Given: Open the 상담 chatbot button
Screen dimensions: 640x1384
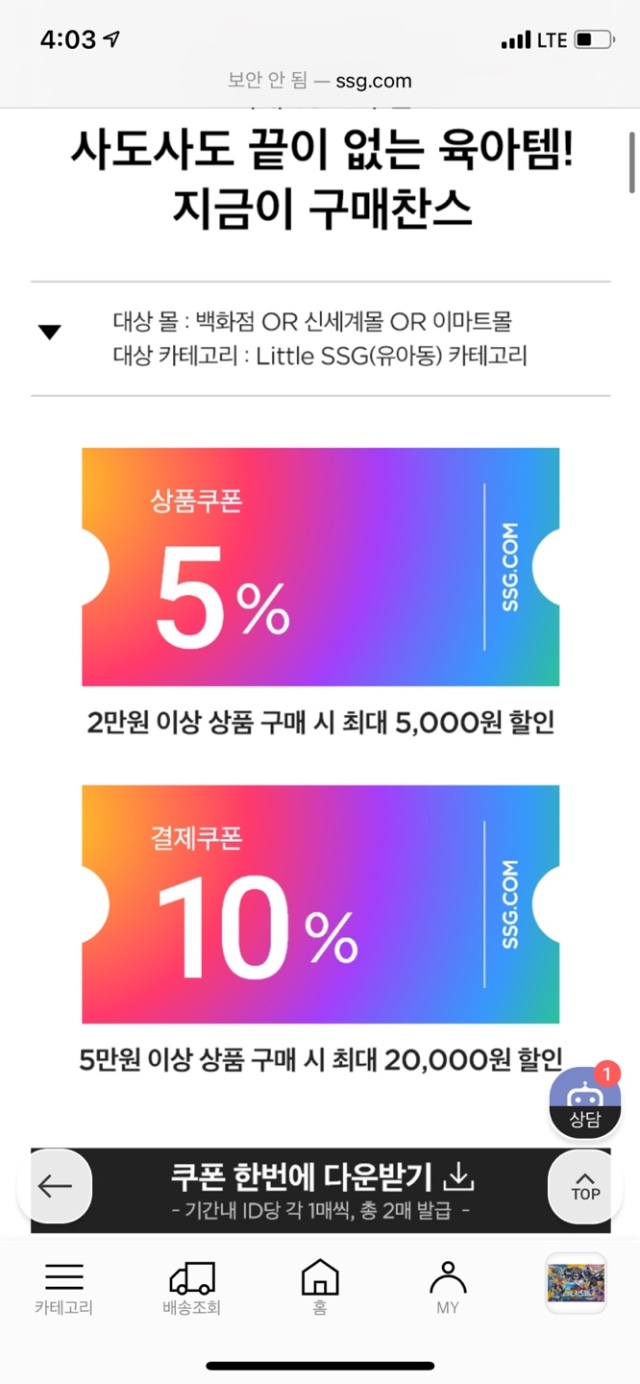Looking at the screenshot, I should click(x=585, y=1102).
